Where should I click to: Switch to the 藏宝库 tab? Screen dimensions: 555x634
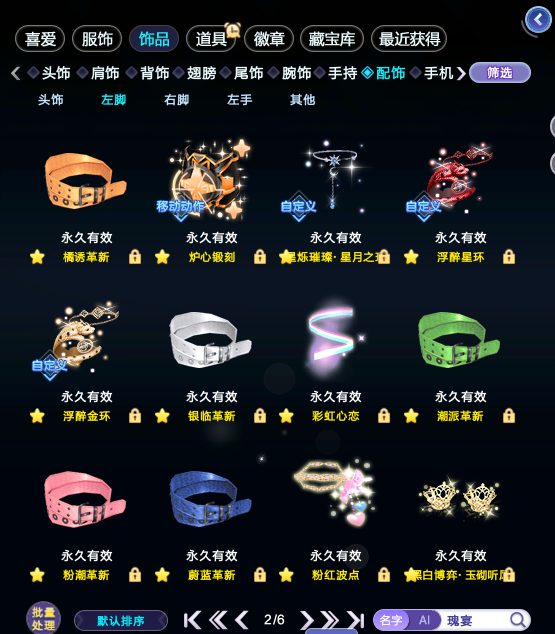point(332,39)
